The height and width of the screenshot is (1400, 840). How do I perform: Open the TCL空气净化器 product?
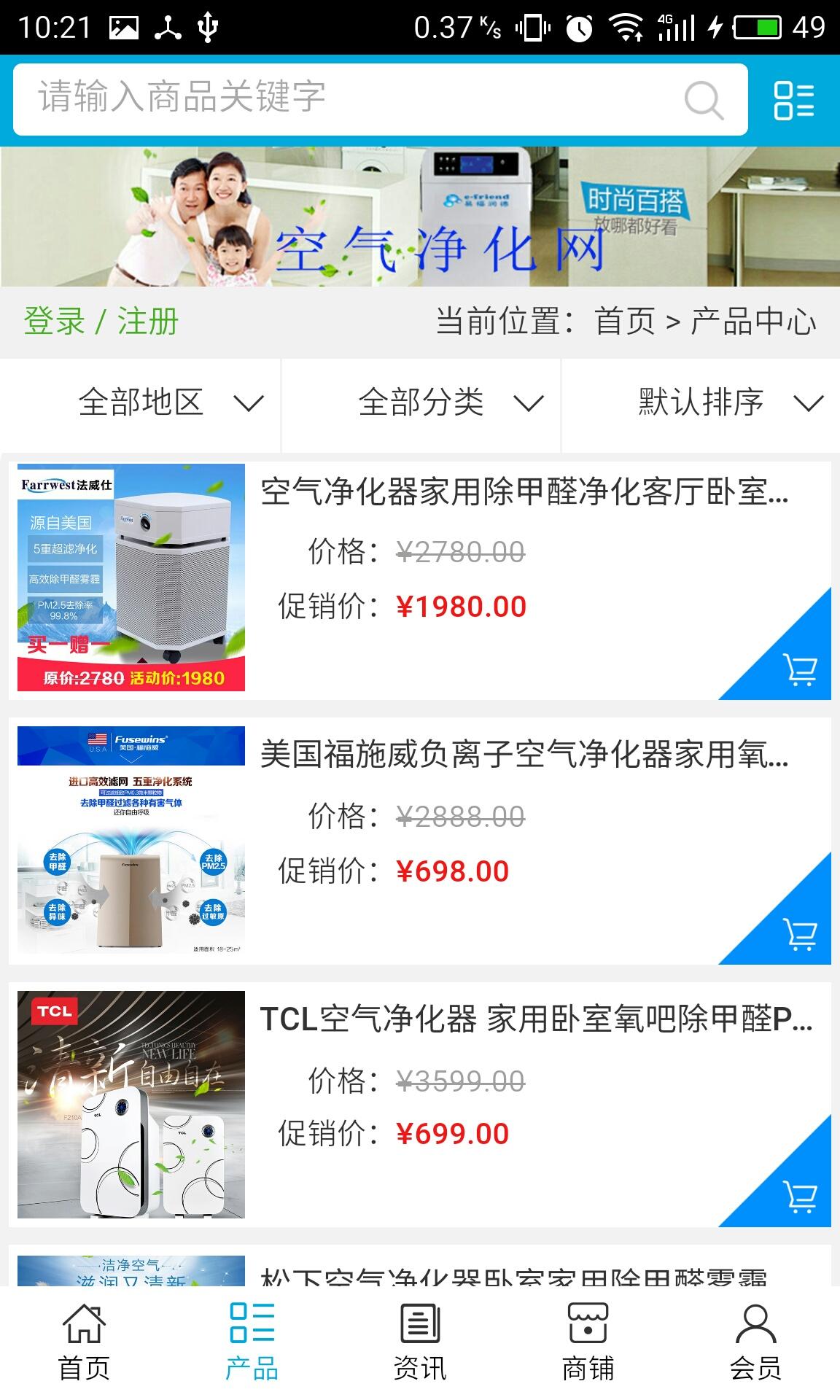point(535,1019)
